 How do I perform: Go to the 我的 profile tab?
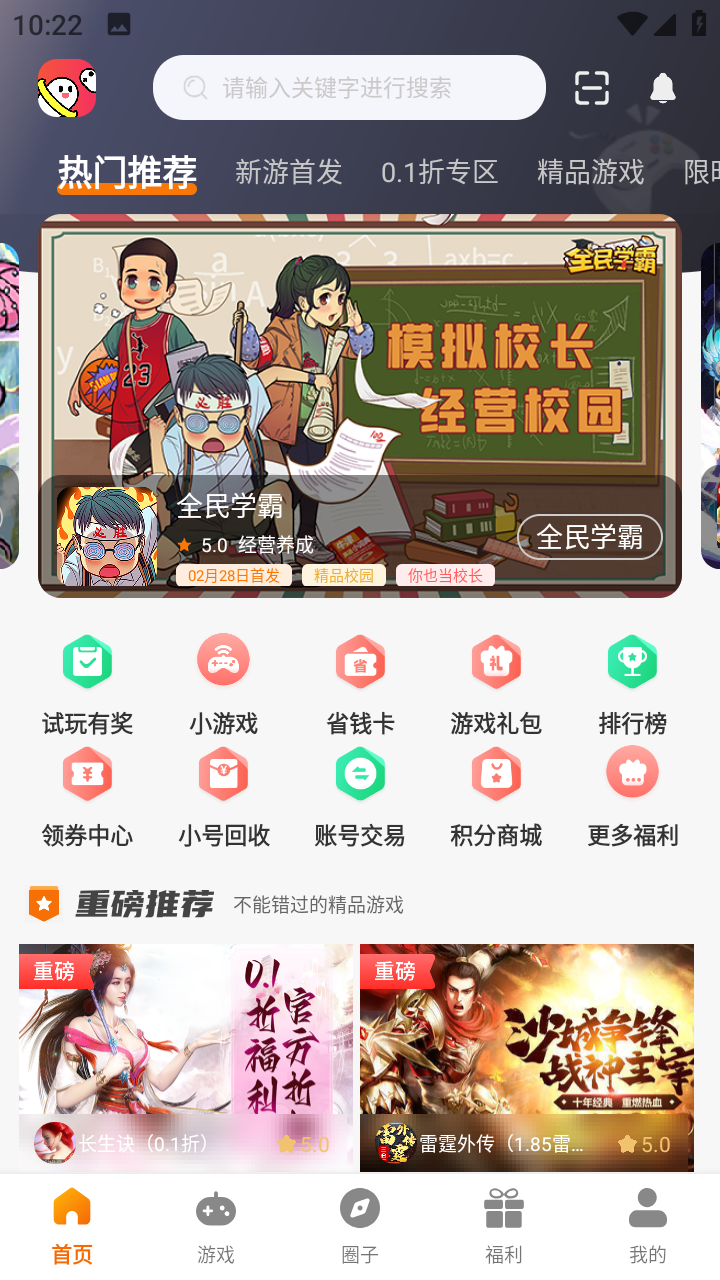(648, 1226)
